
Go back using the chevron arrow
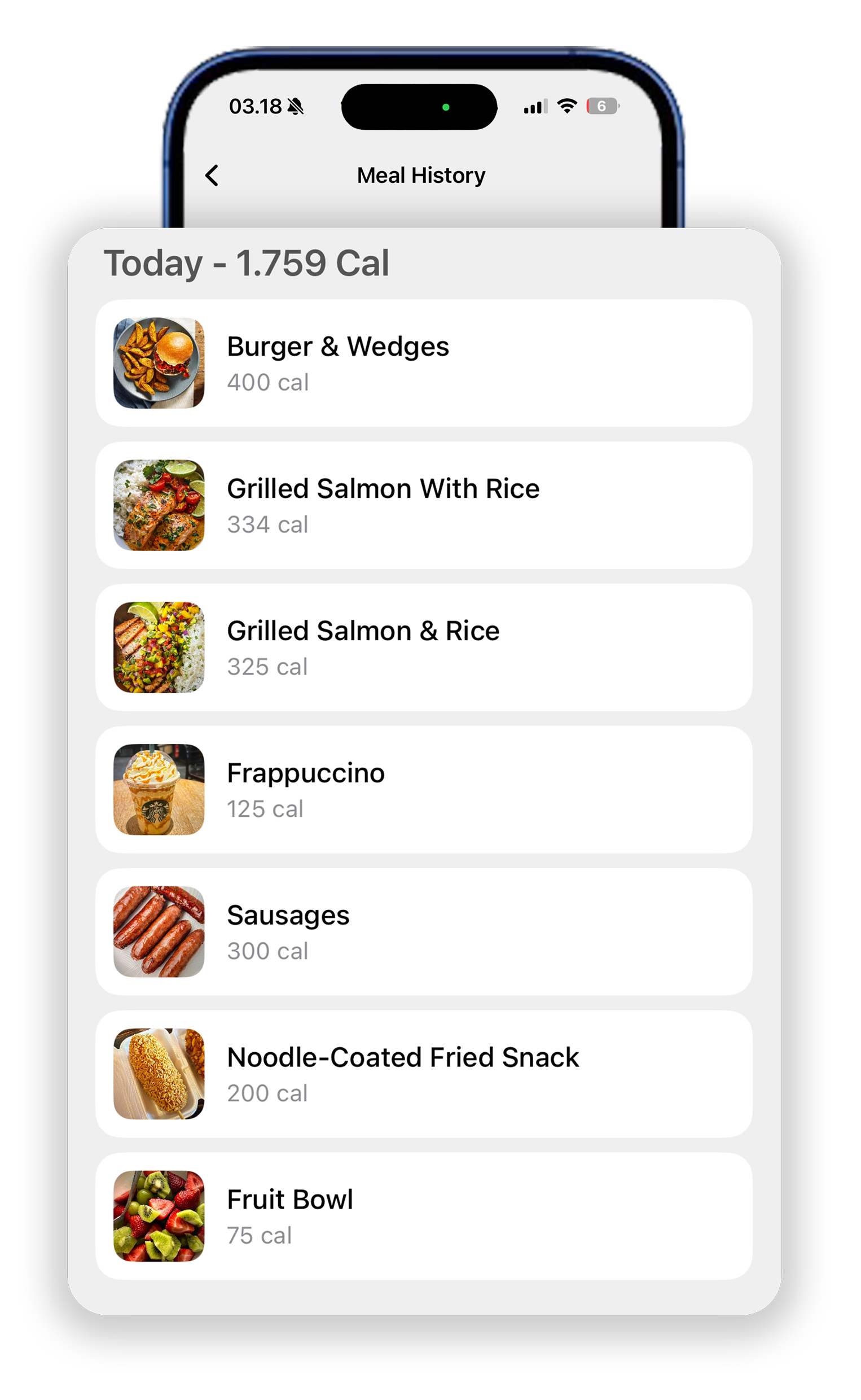(x=212, y=176)
